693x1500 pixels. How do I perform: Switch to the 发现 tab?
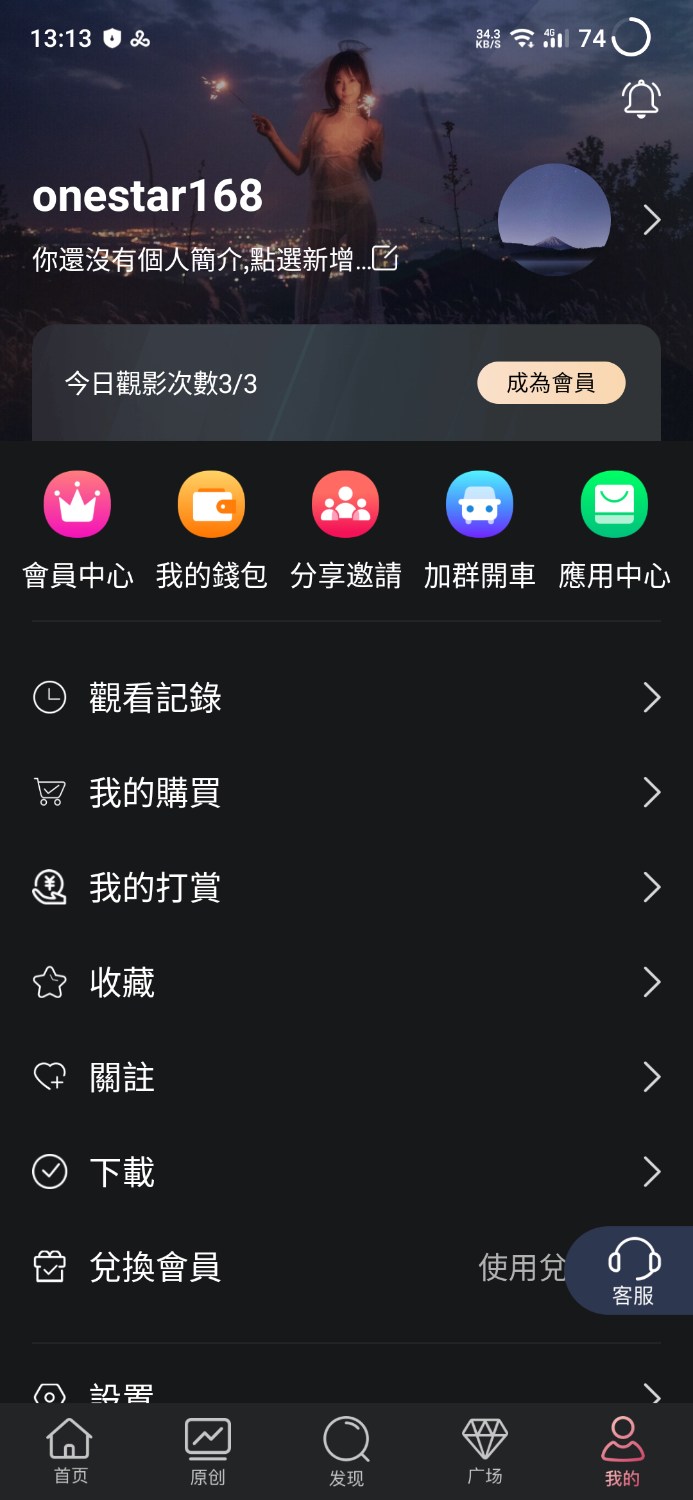pos(346,1452)
